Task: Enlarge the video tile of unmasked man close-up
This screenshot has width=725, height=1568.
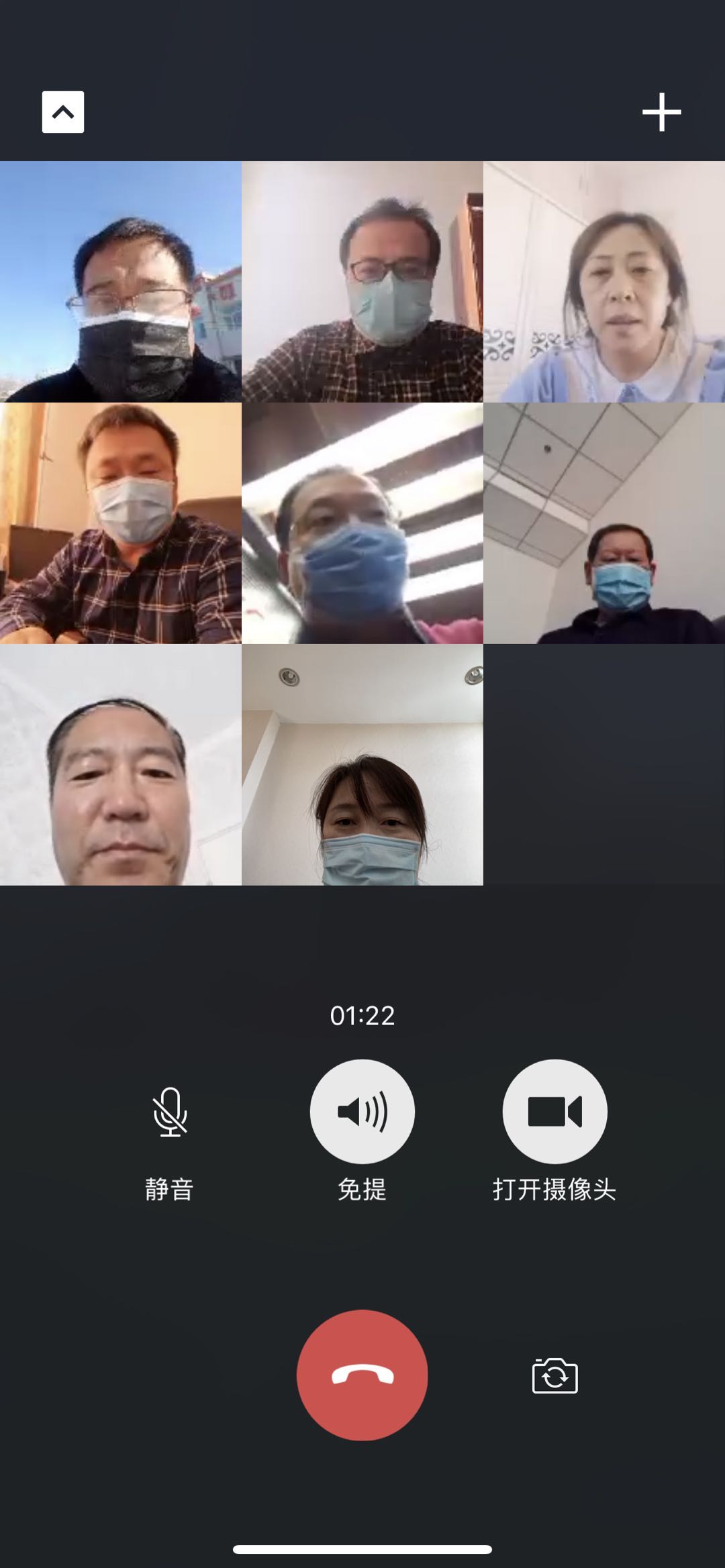Action: point(121,765)
